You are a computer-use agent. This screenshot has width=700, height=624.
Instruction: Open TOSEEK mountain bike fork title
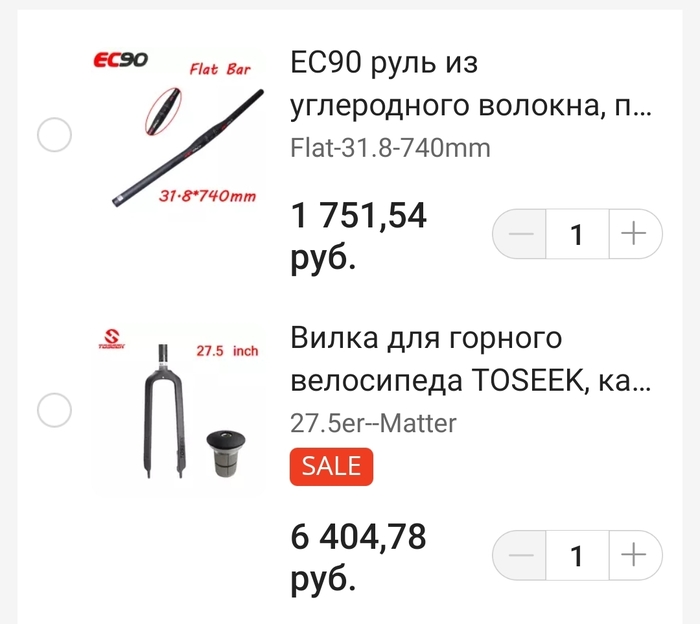click(x=470, y=360)
